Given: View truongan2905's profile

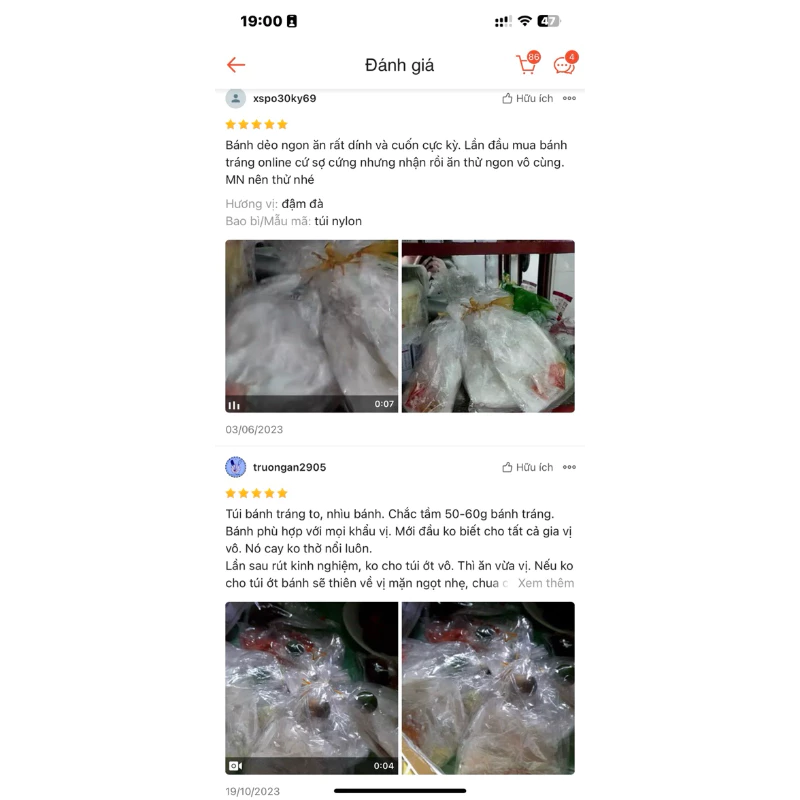Looking at the screenshot, I should pos(289,467).
